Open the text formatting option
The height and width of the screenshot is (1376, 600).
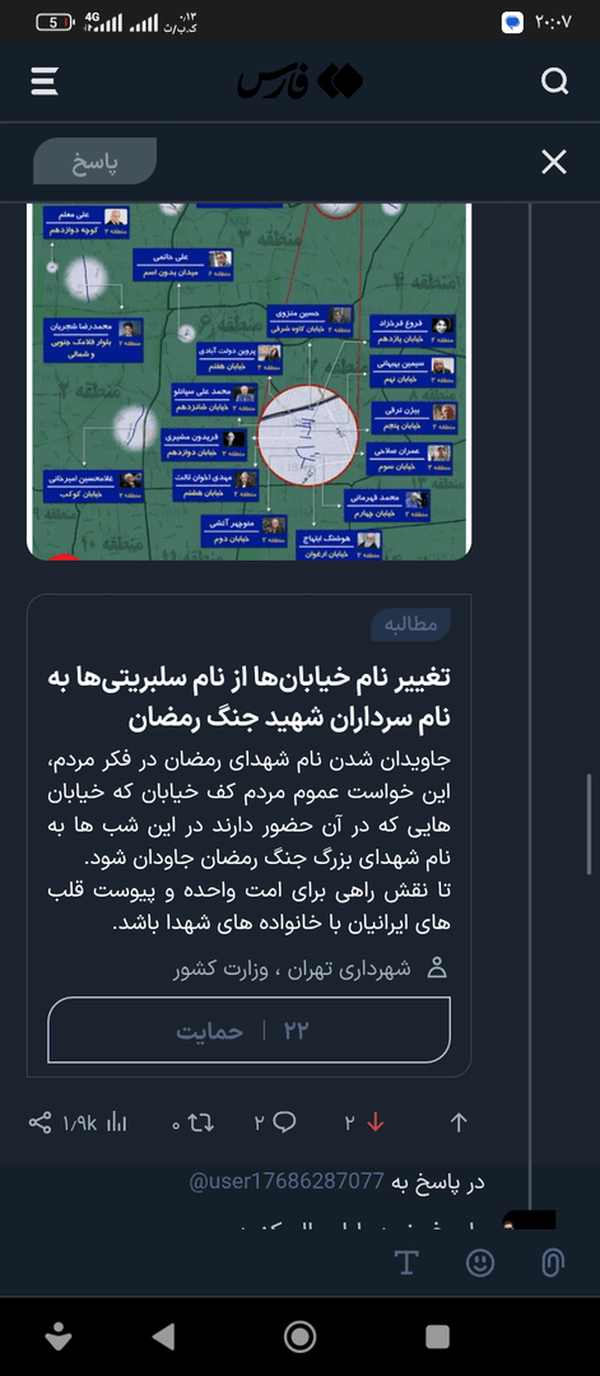(406, 1263)
